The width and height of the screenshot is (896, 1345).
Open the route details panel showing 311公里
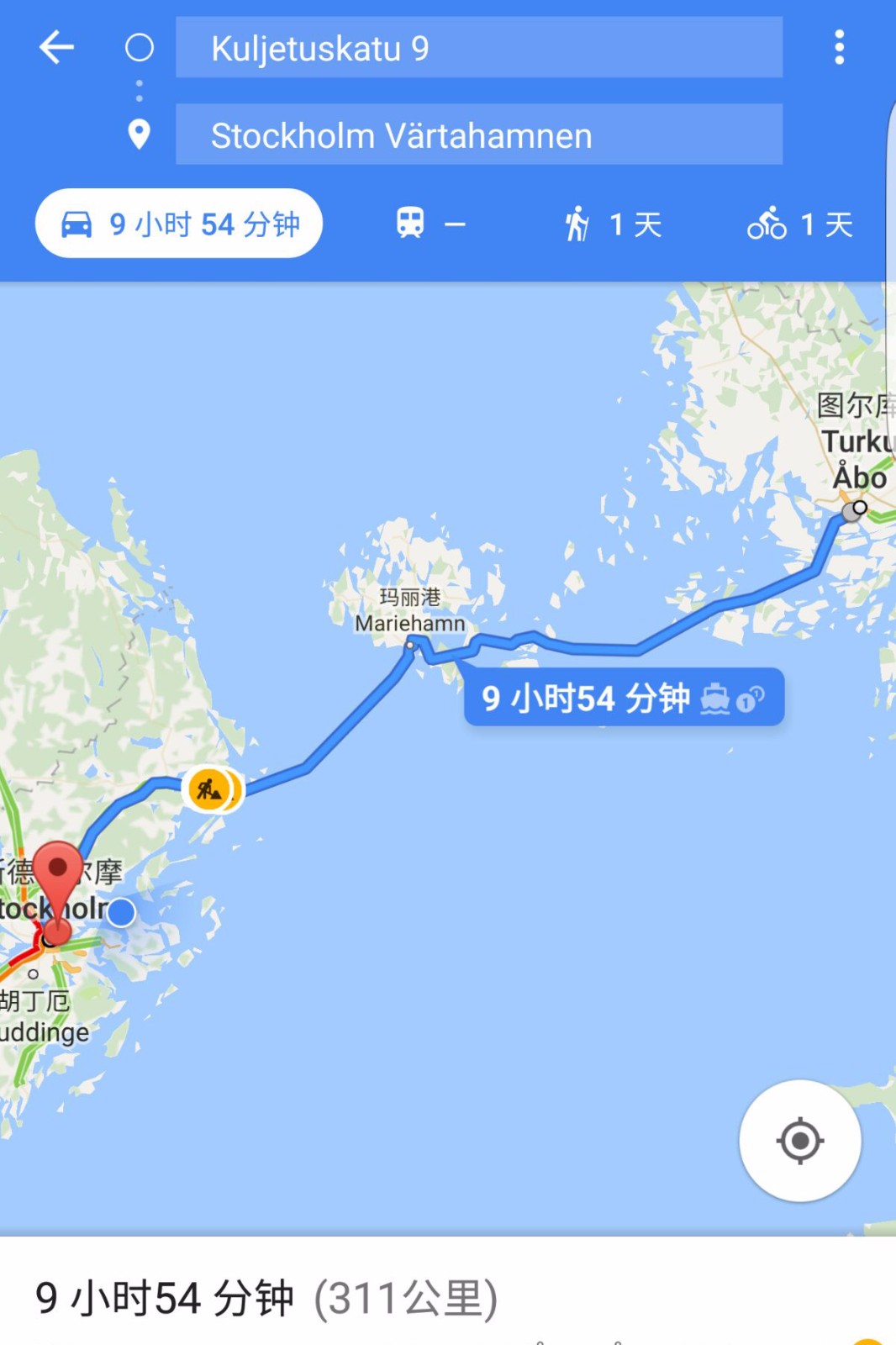click(x=266, y=1297)
